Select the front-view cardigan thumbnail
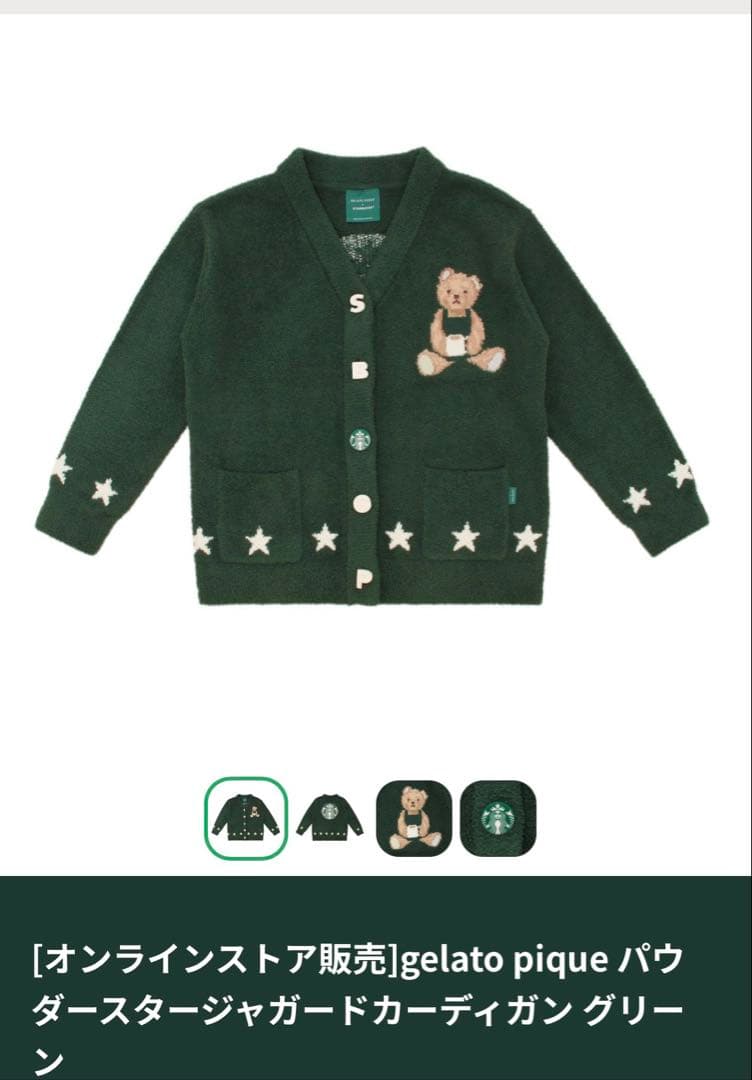The image size is (752, 1080). pos(246,818)
